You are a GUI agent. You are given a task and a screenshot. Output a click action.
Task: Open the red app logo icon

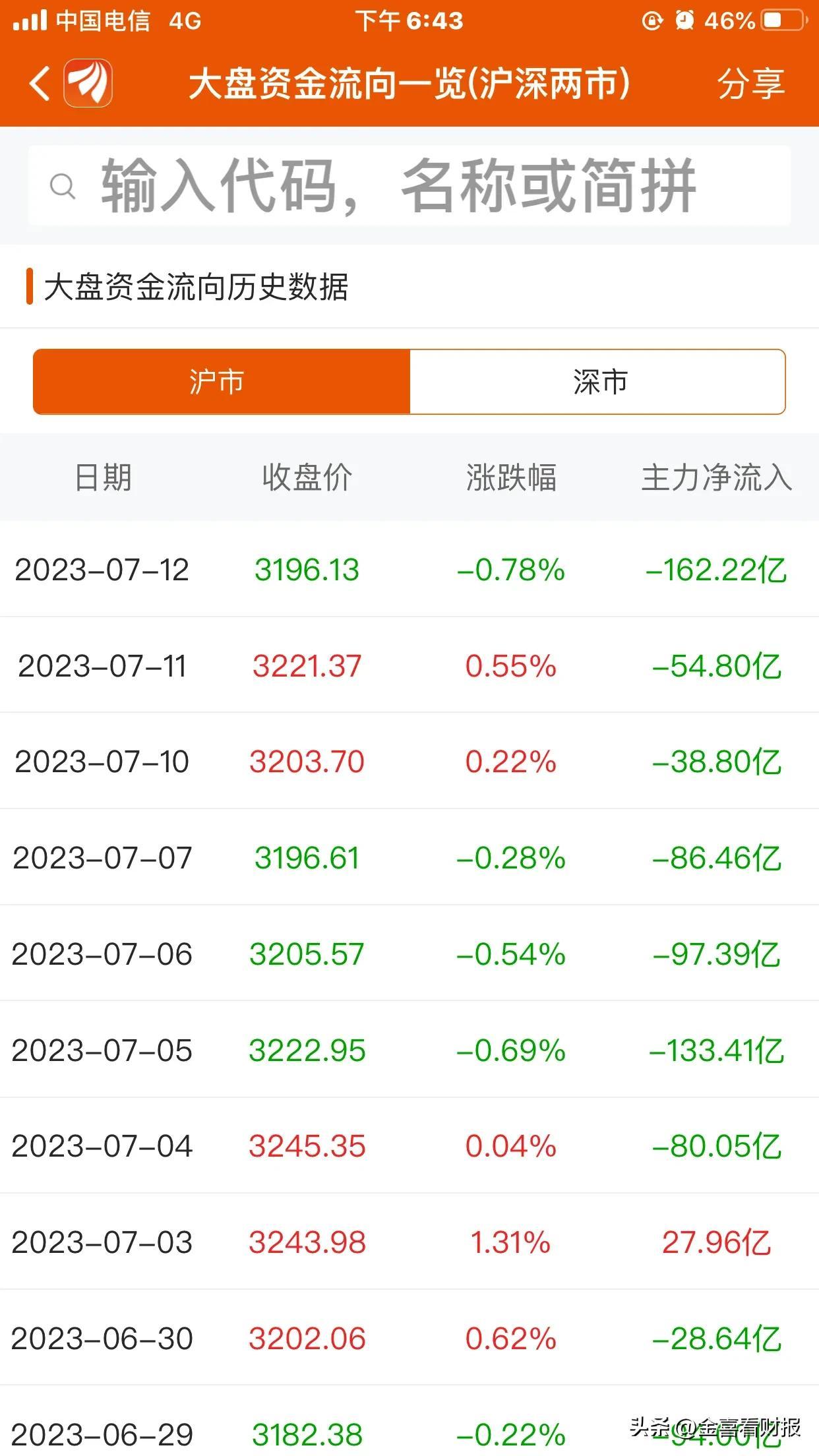(x=88, y=84)
